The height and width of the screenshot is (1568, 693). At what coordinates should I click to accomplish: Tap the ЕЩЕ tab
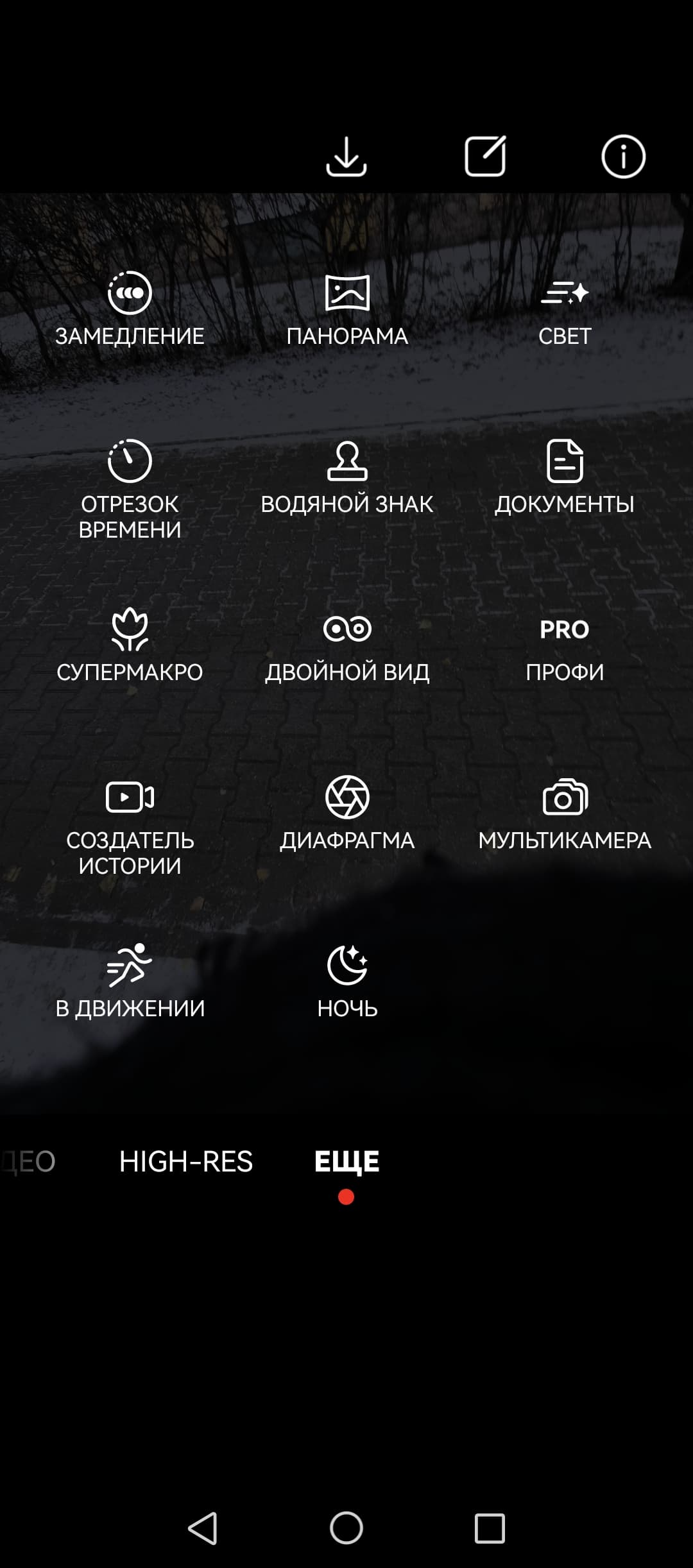pos(346,1161)
